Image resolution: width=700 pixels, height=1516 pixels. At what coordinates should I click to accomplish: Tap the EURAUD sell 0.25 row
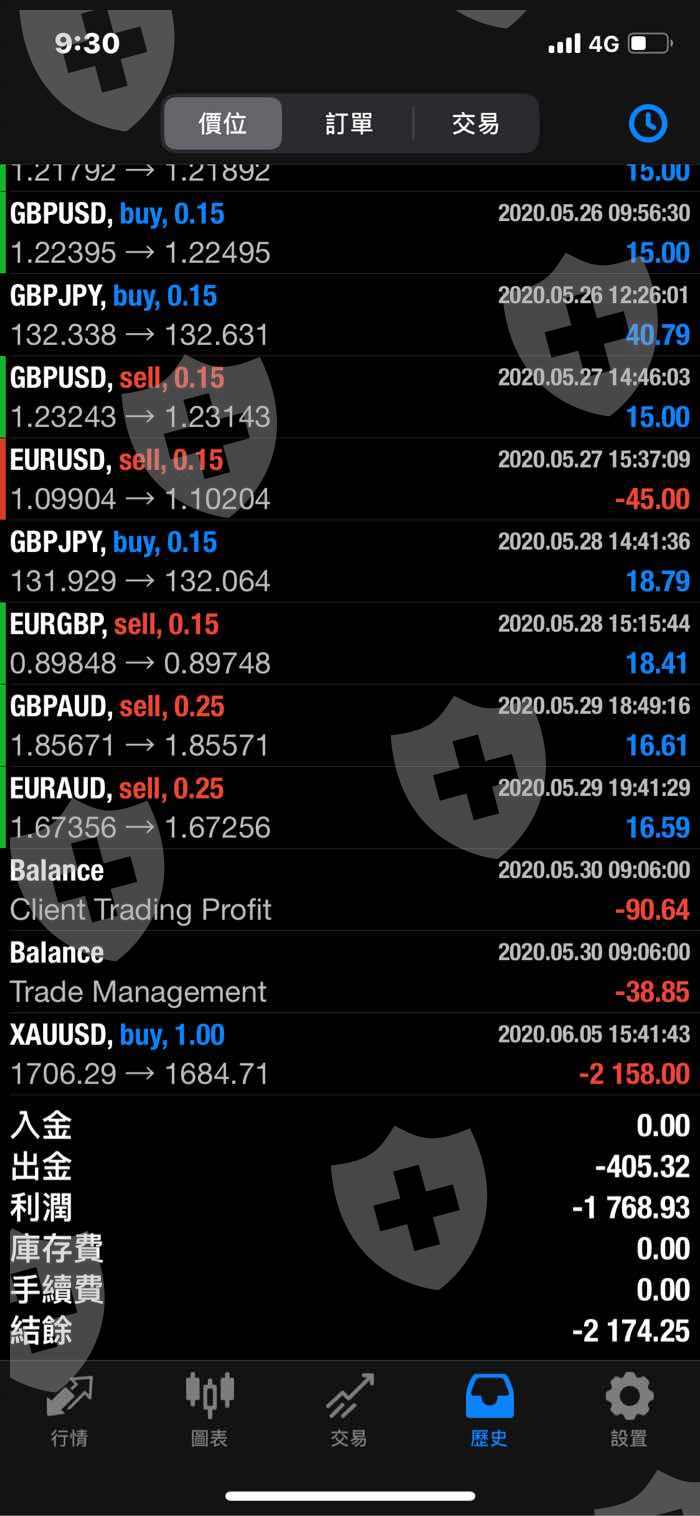pos(350,807)
